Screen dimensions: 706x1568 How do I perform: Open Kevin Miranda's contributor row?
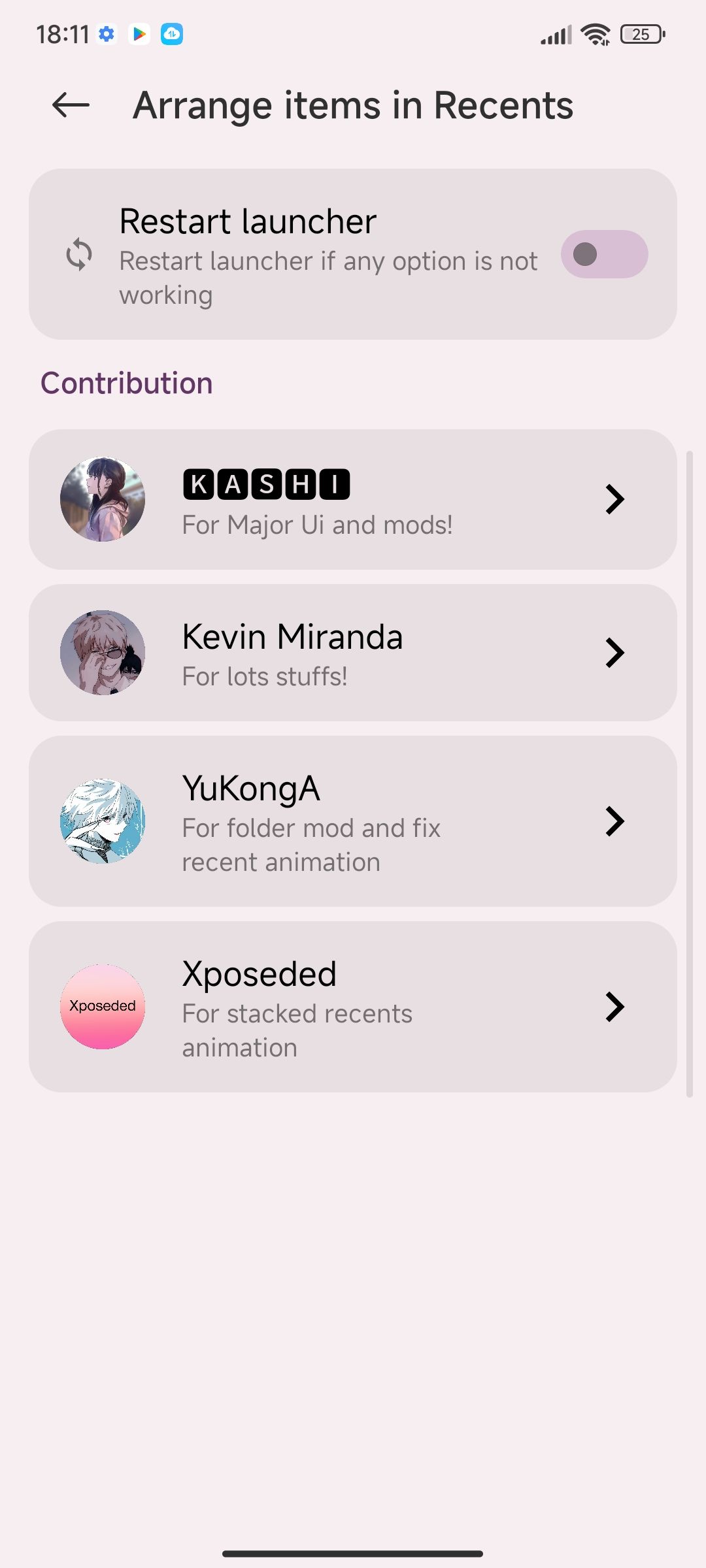353,653
